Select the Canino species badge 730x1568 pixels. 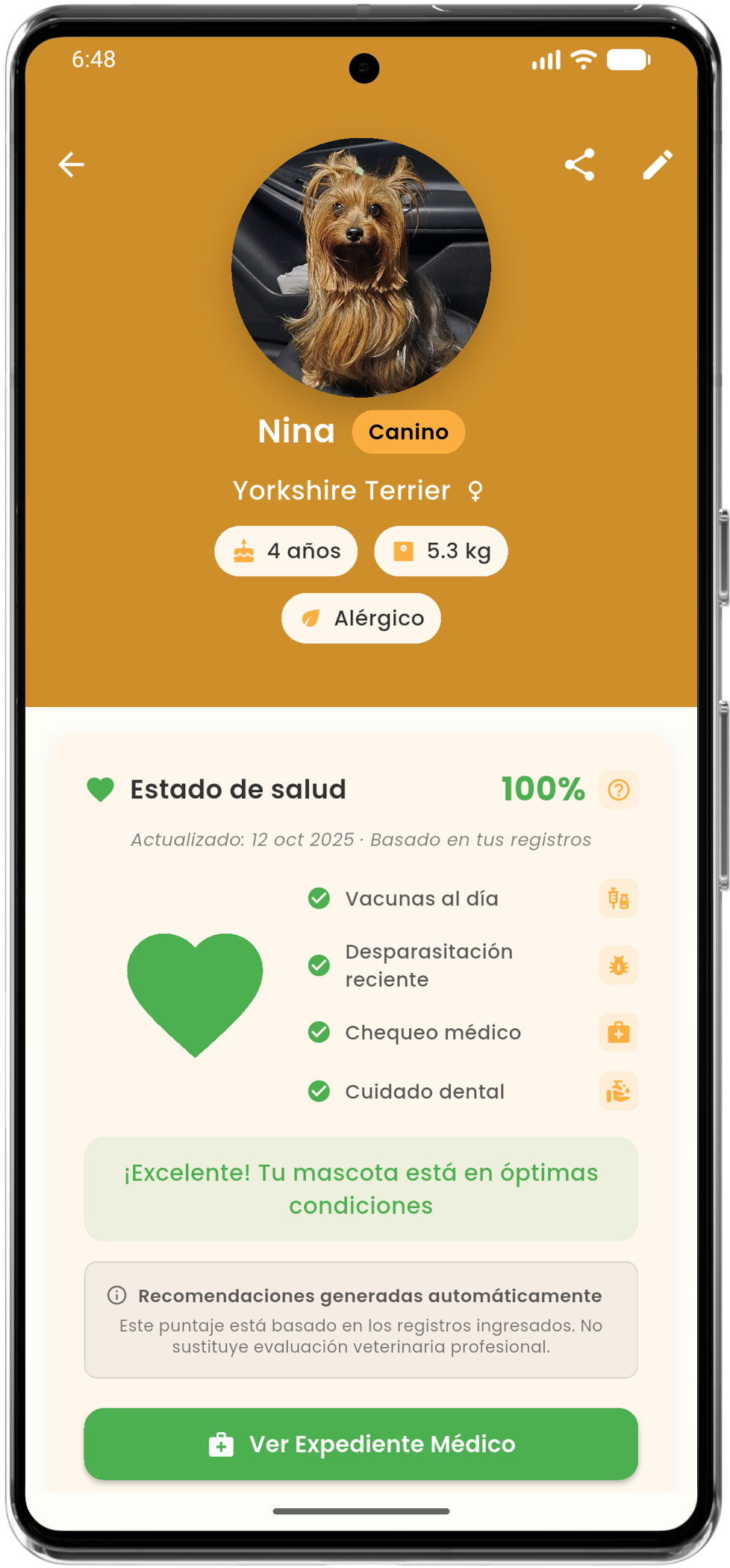pos(408,432)
